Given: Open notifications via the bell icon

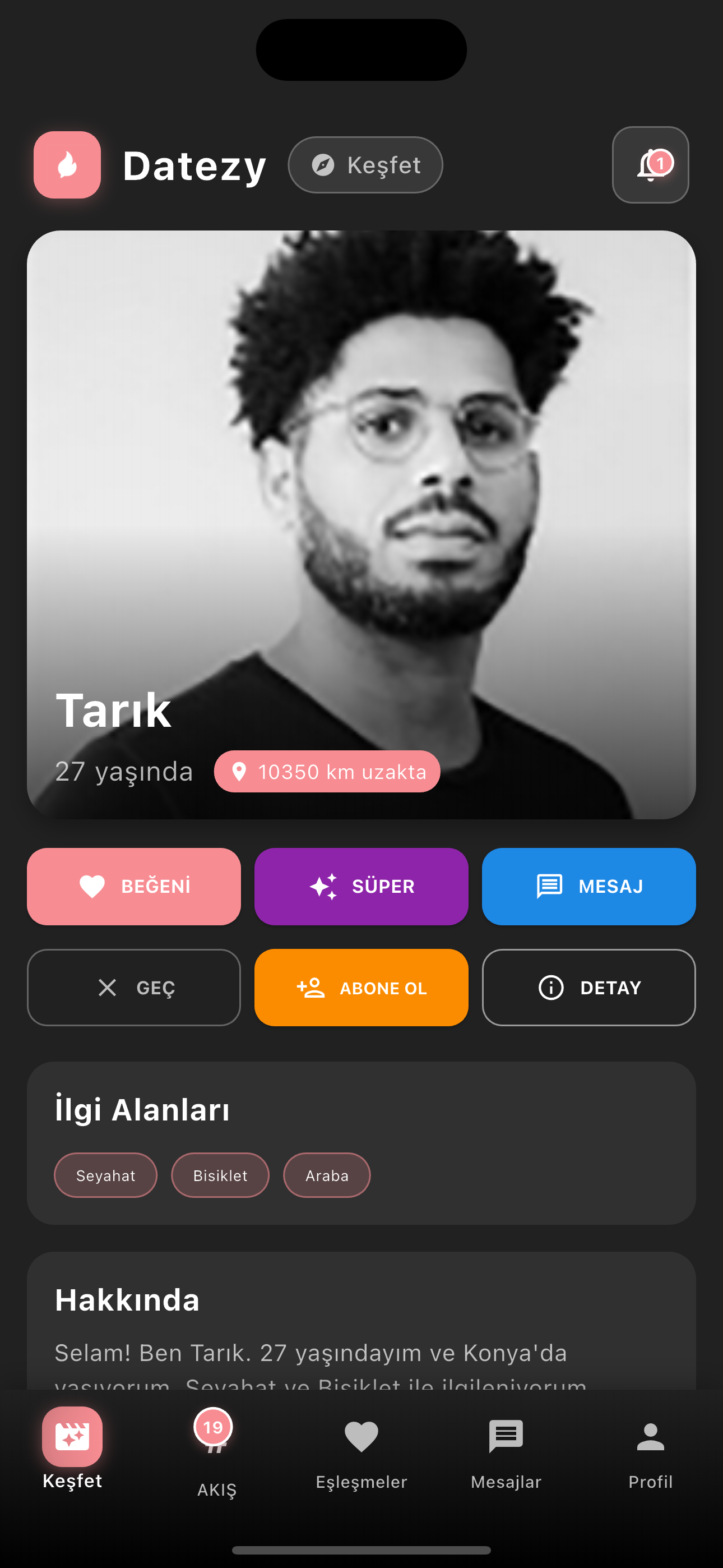Looking at the screenshot, I should (650, 165).
